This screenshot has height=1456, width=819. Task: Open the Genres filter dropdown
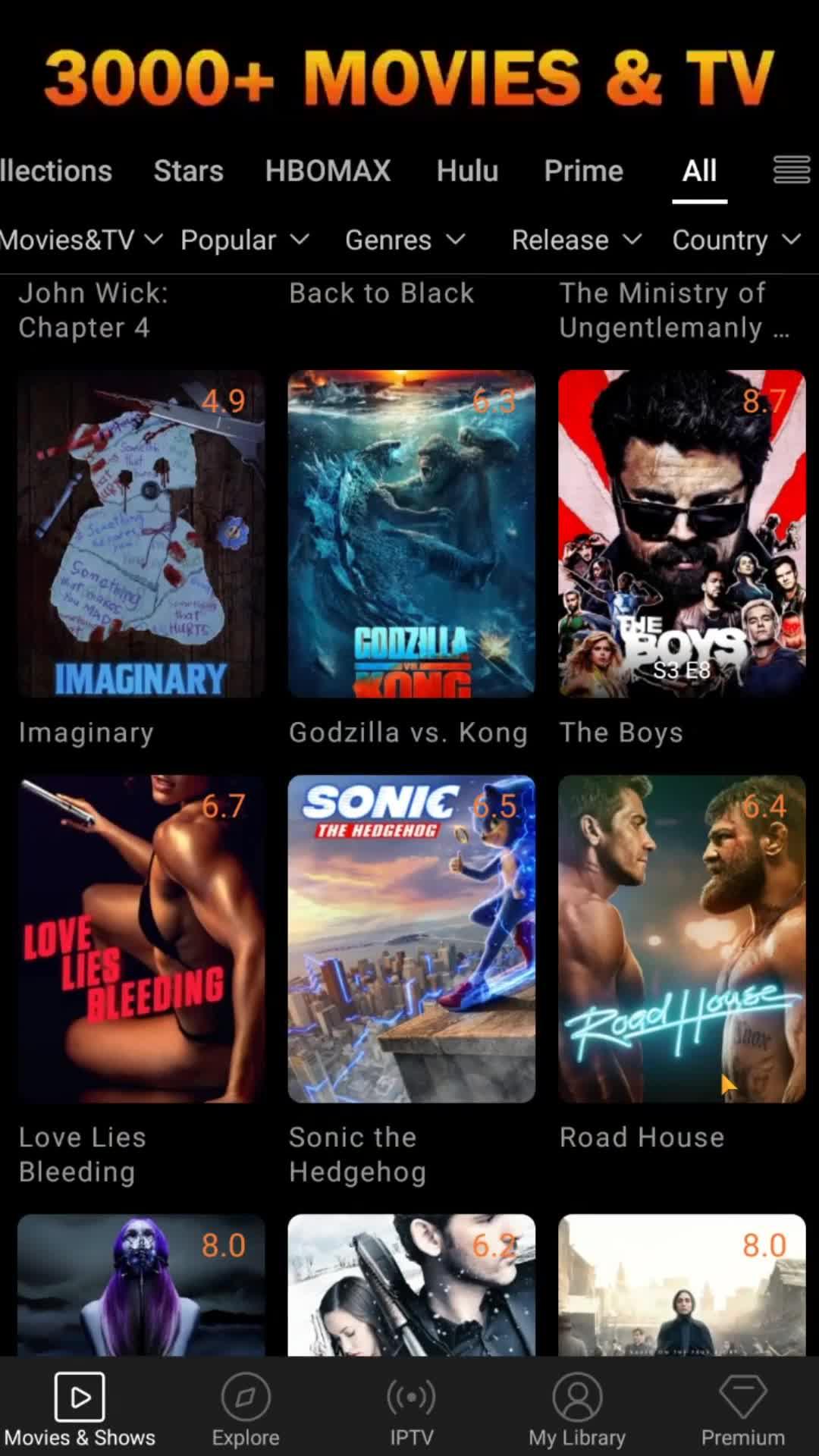pyautogui.click(x=404, y=240)
